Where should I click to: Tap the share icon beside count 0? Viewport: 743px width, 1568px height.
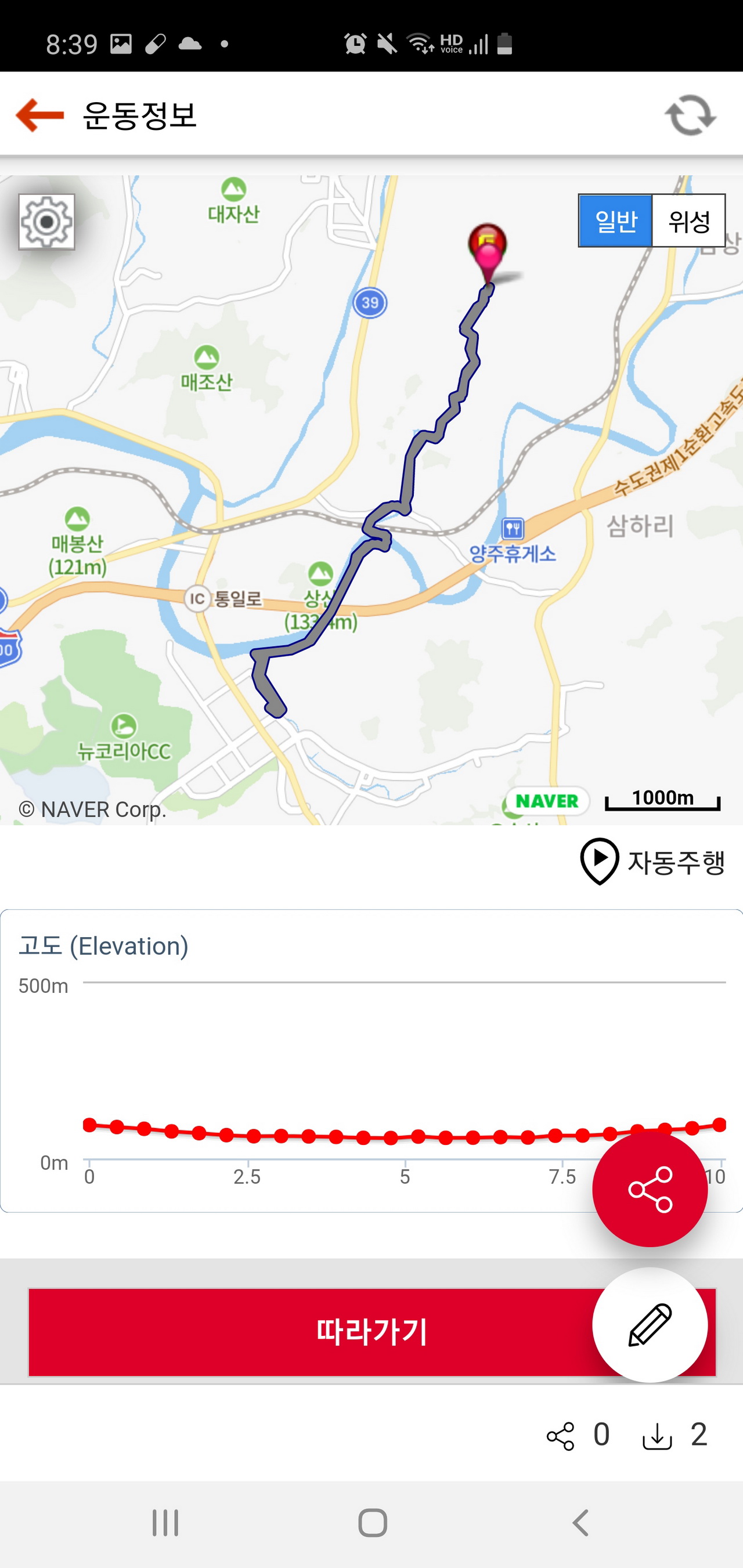tap(560, 1436)
